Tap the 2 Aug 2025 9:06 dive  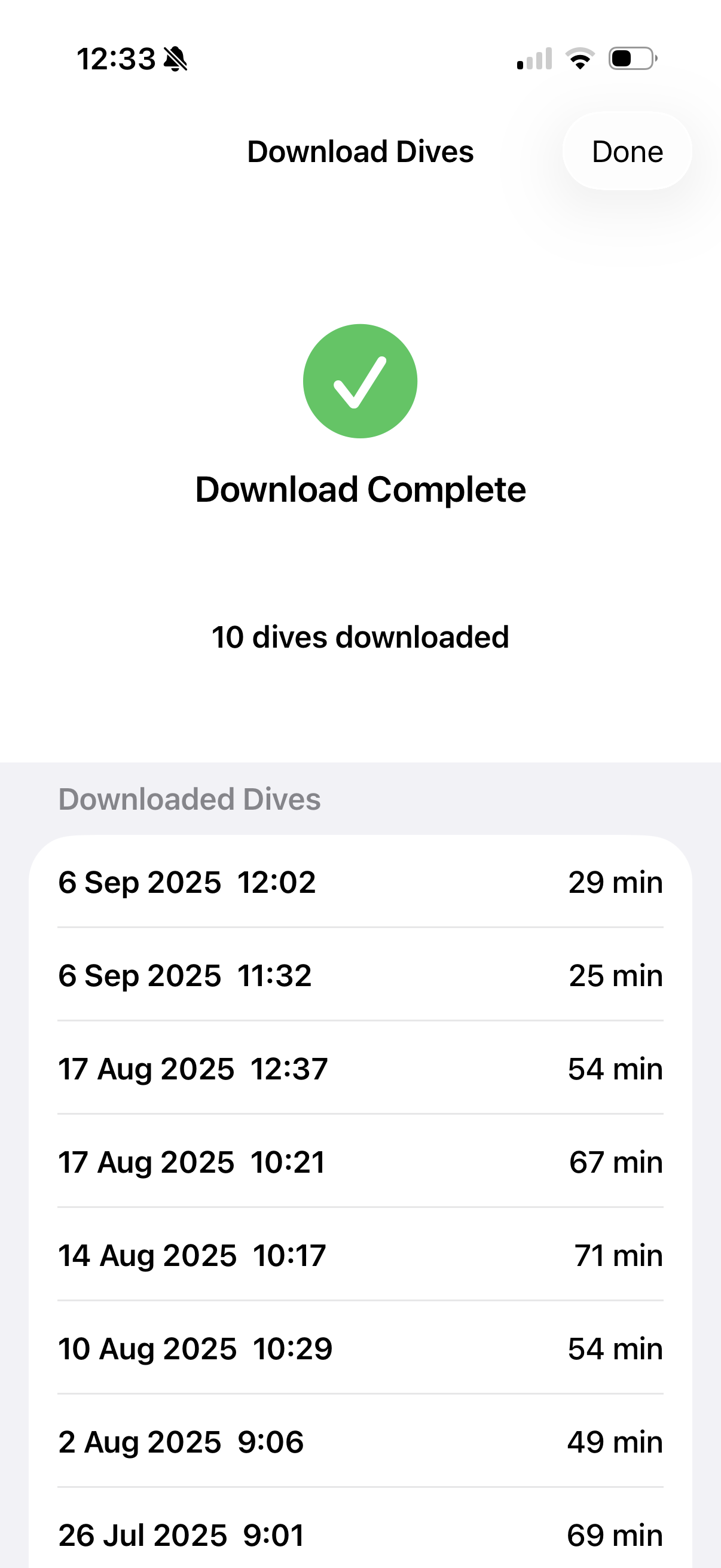(x=360, y=1441)
